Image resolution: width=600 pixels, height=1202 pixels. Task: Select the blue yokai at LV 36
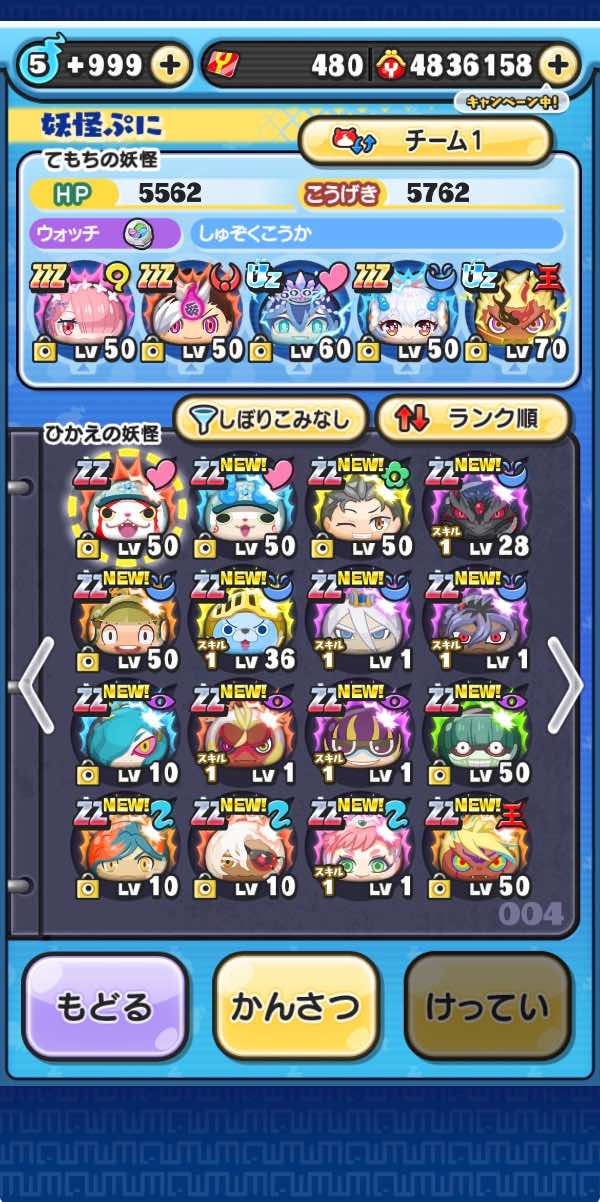tap(243, 620)
